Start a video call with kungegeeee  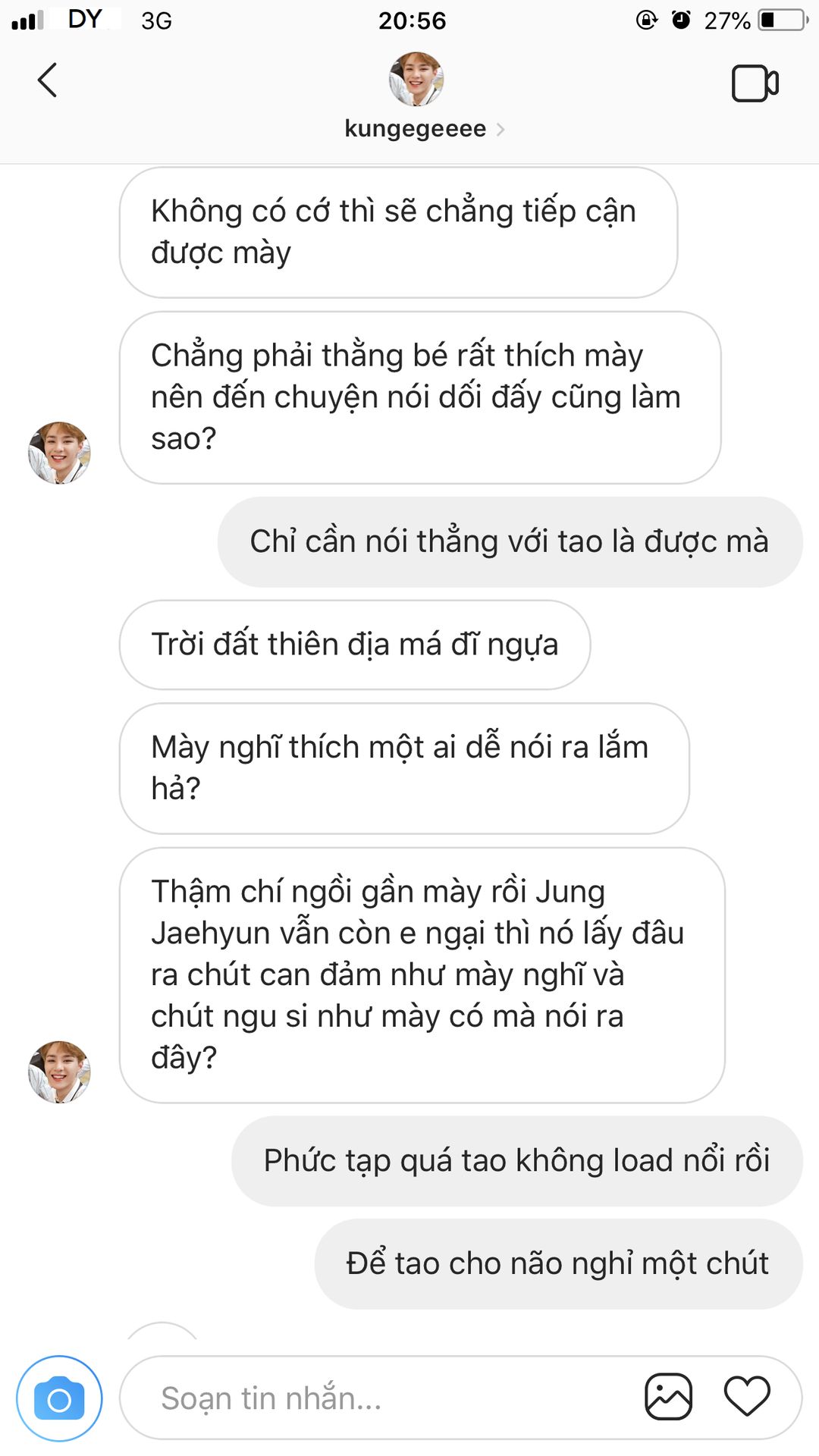click(x=755, y=83)
